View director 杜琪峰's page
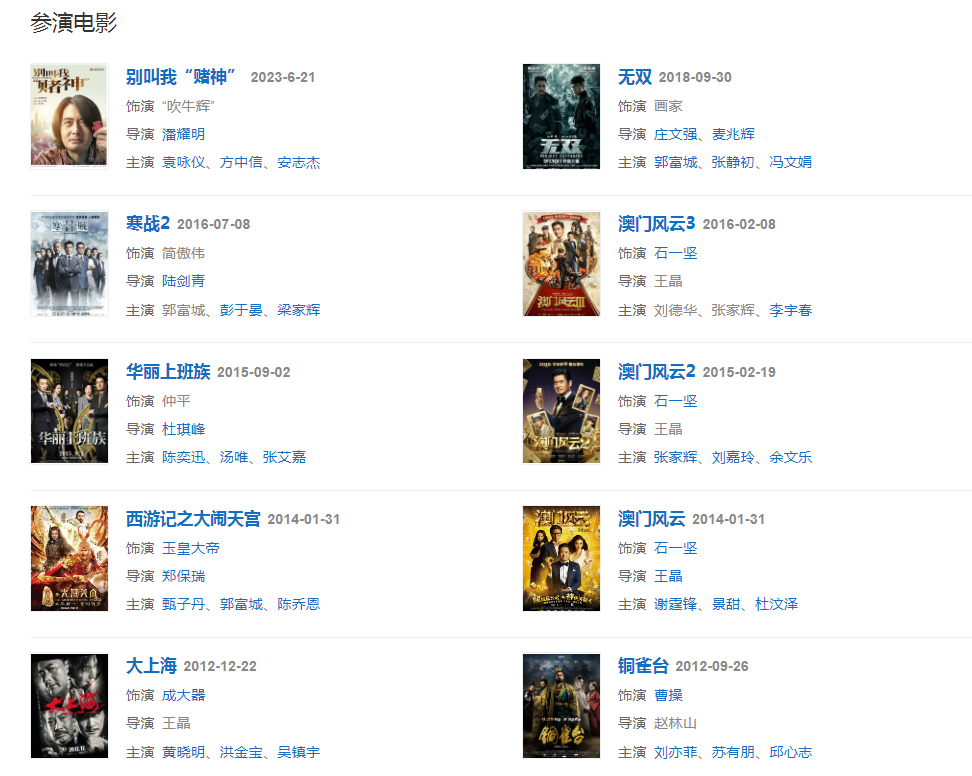Image resolution: width=972 pixels, height=776 pixels. [183, 429]
